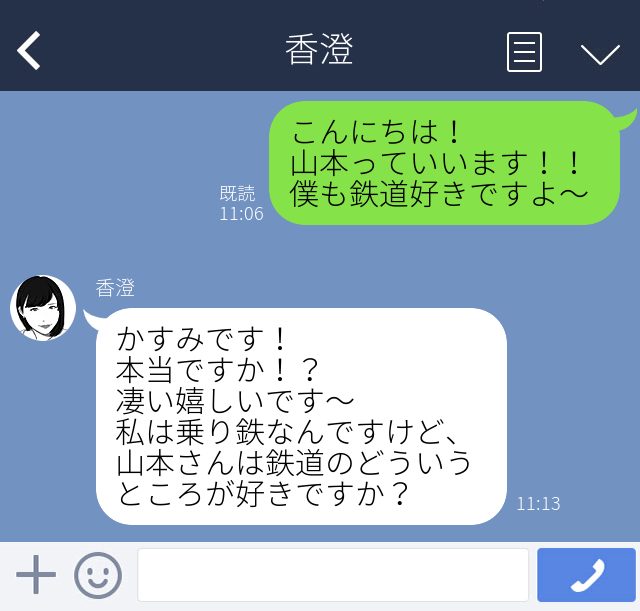Focus the message text field
The image size is (640, 611).
[x=332, y=575]
